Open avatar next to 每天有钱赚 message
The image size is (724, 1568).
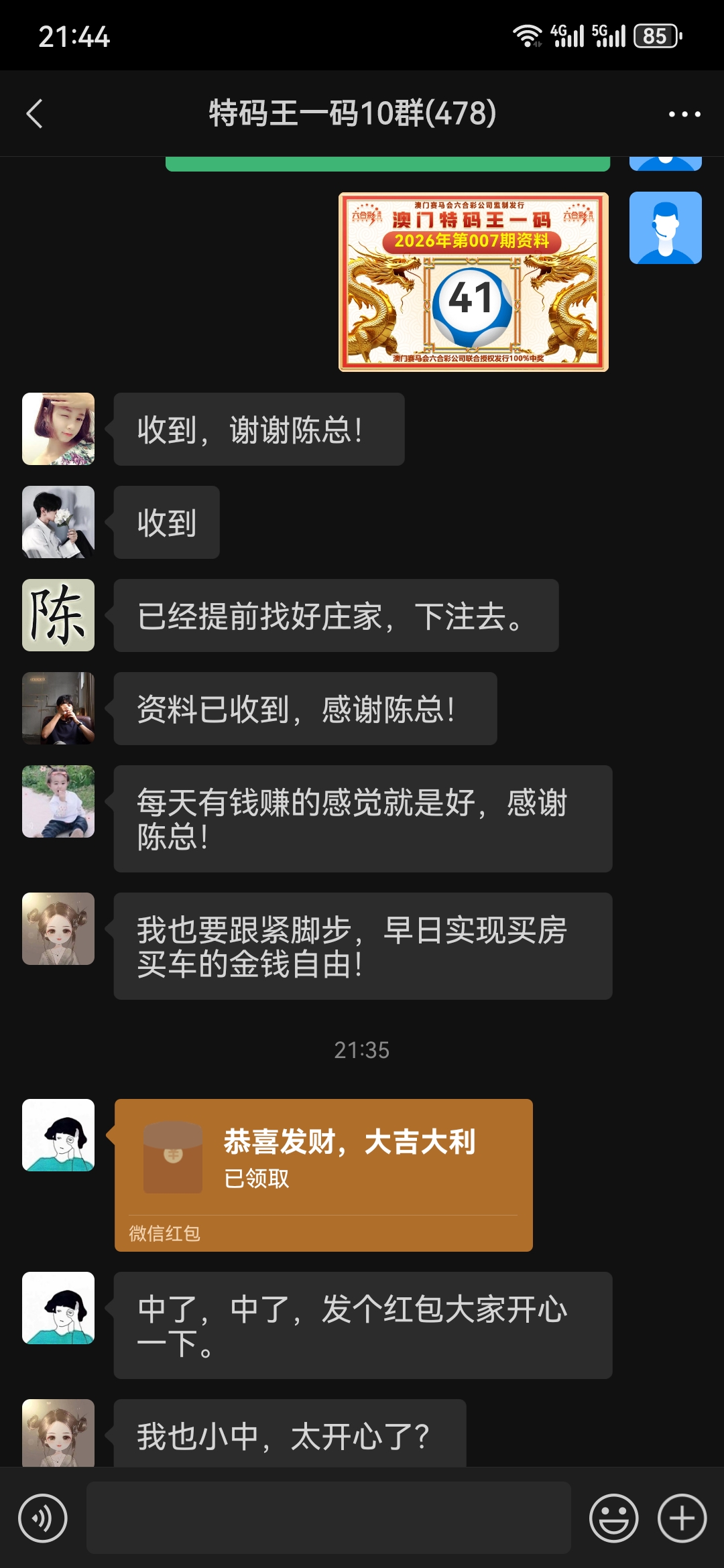click(x=58, y=801)
